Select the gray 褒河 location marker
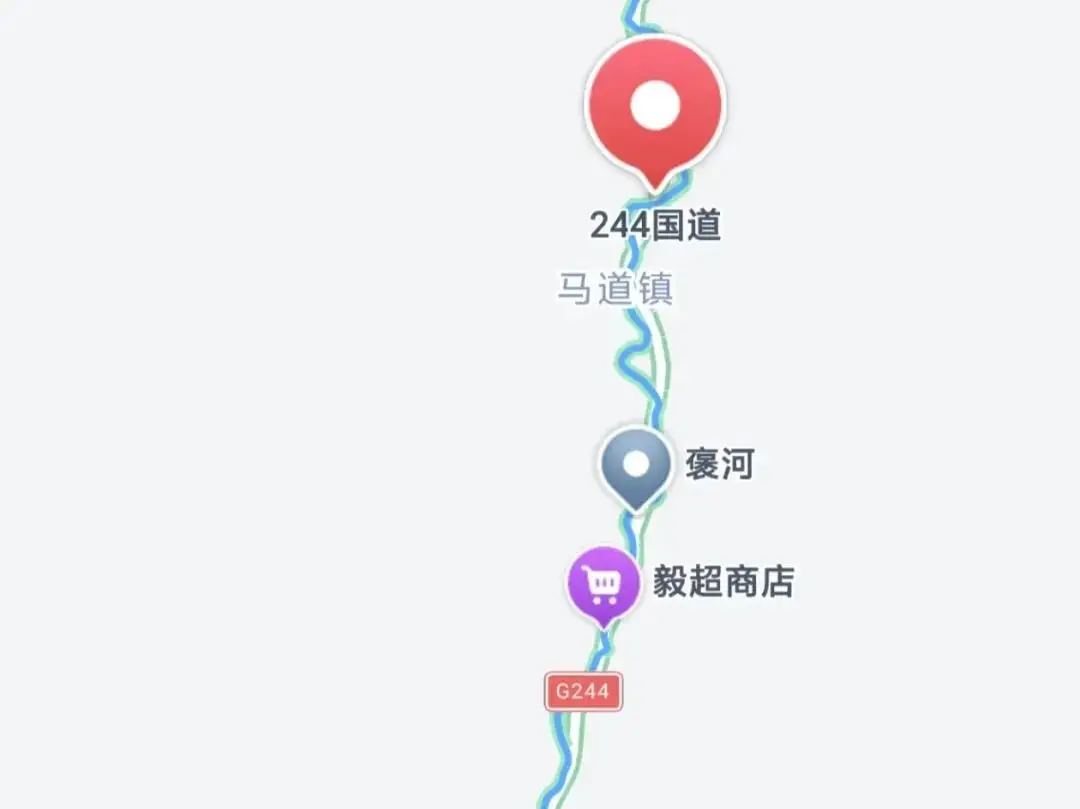 pos(635,465)
